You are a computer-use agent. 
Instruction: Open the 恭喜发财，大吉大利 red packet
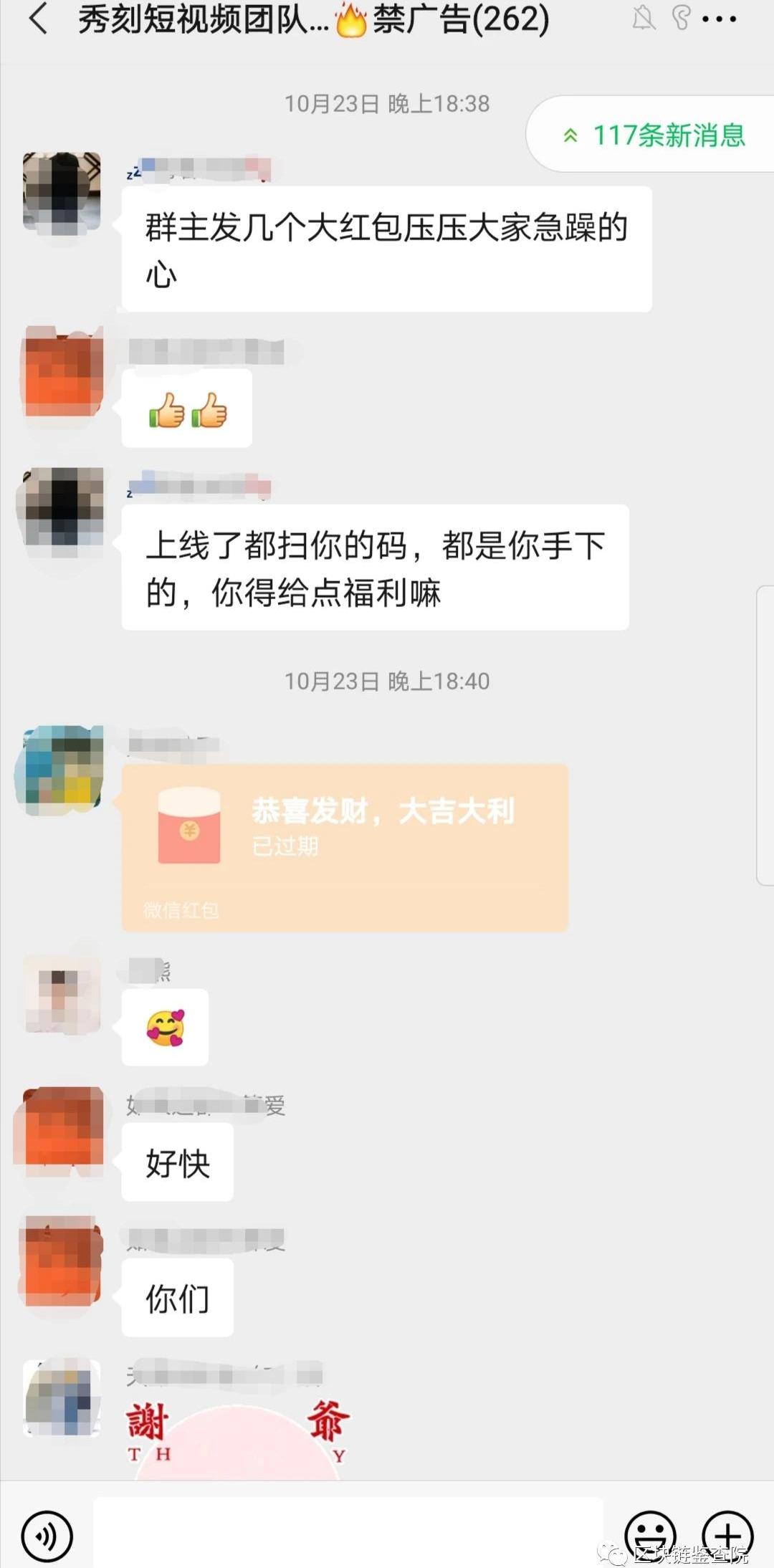(x=345, y=846)
